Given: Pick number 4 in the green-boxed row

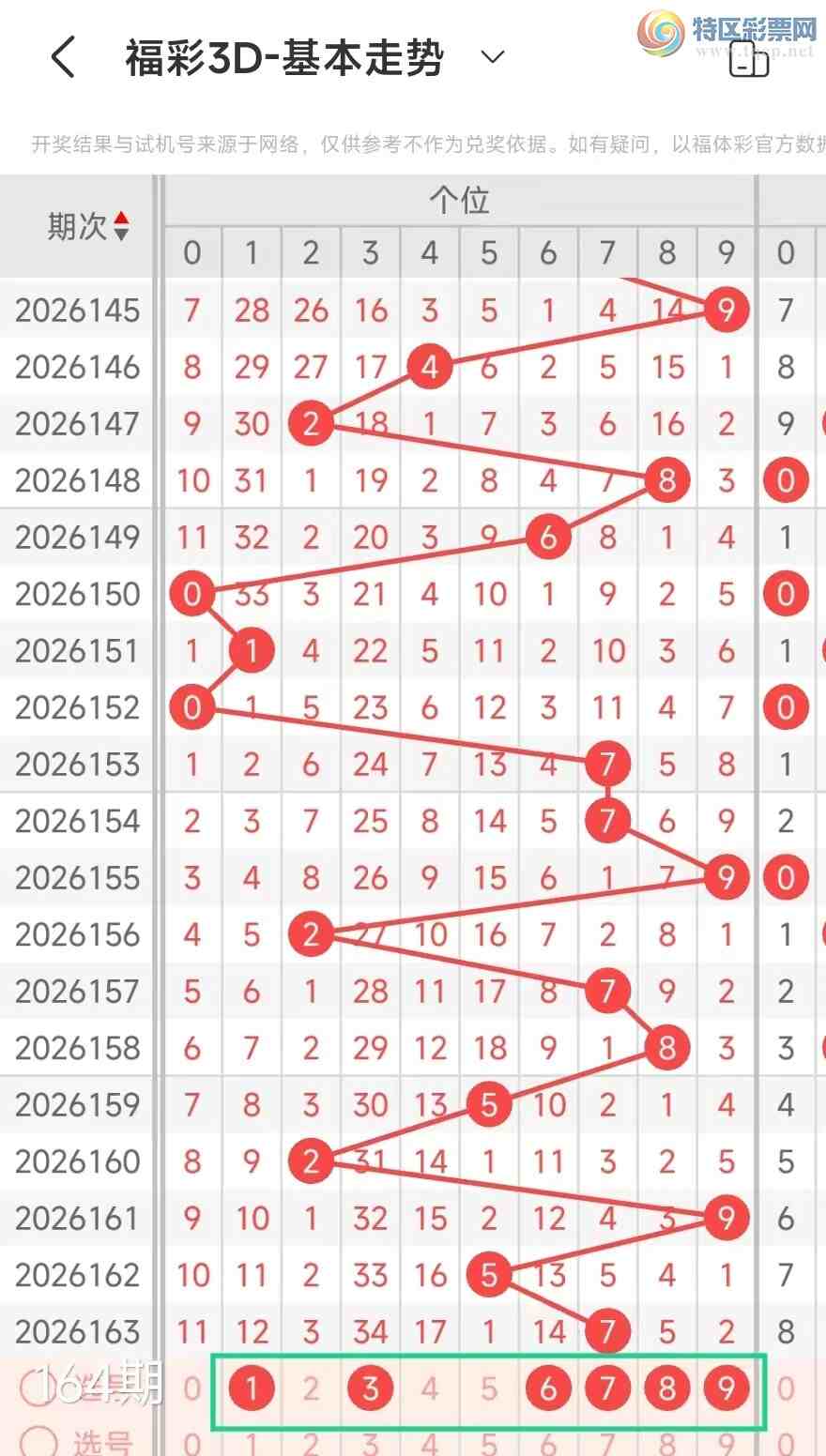Looking at the screenshot, I should point(430,1388).
